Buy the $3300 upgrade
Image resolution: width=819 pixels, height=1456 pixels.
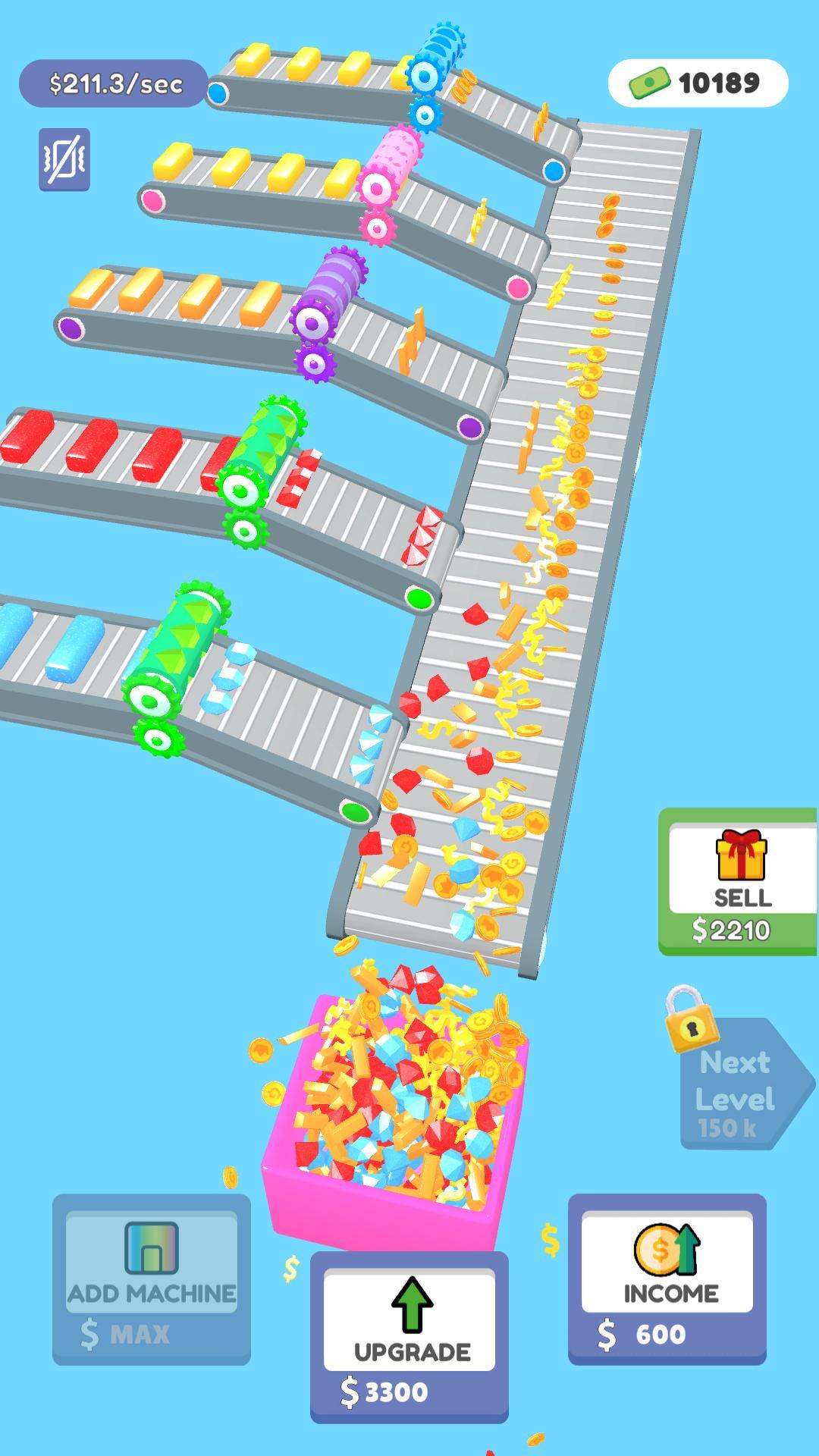pos(409,1336)
